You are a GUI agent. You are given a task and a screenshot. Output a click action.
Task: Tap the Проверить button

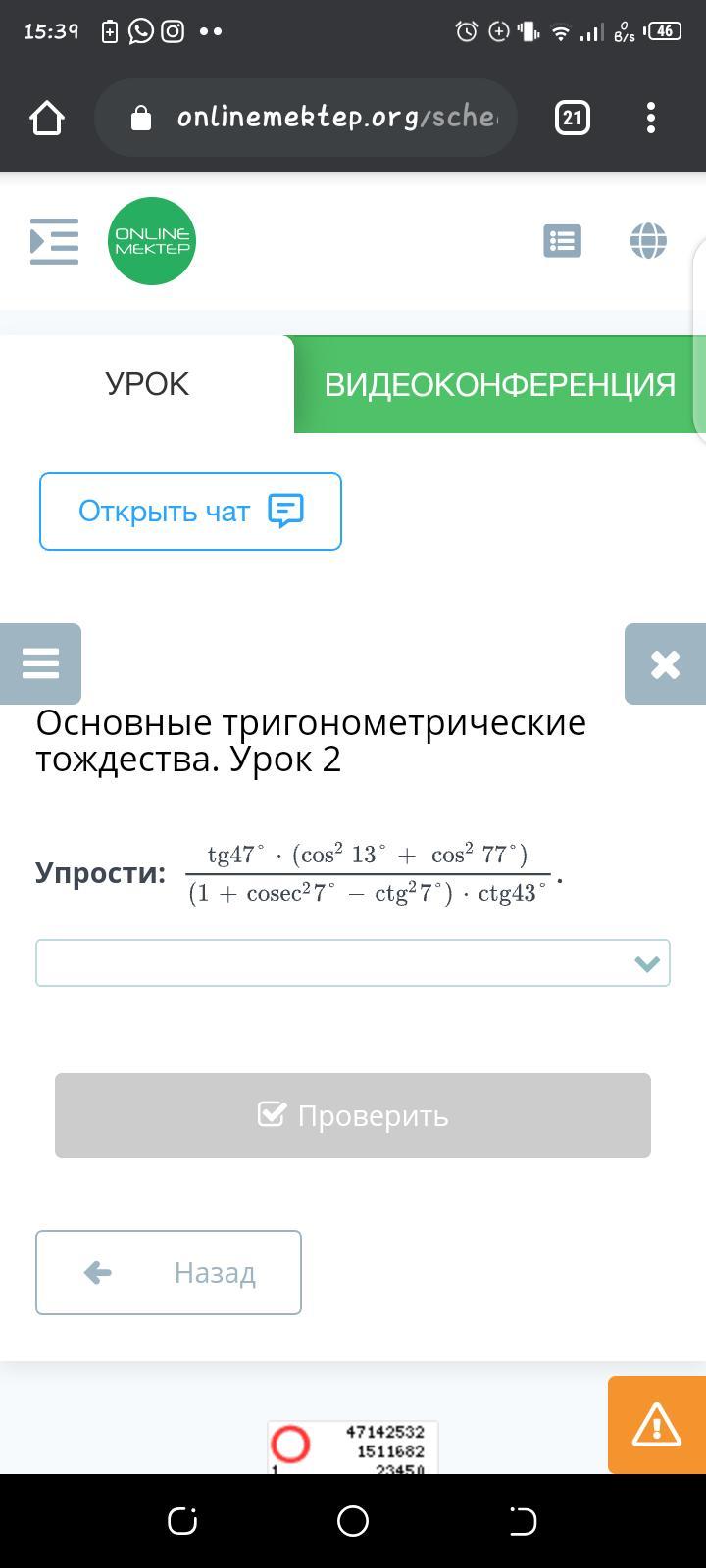(x=353, y=1115)
